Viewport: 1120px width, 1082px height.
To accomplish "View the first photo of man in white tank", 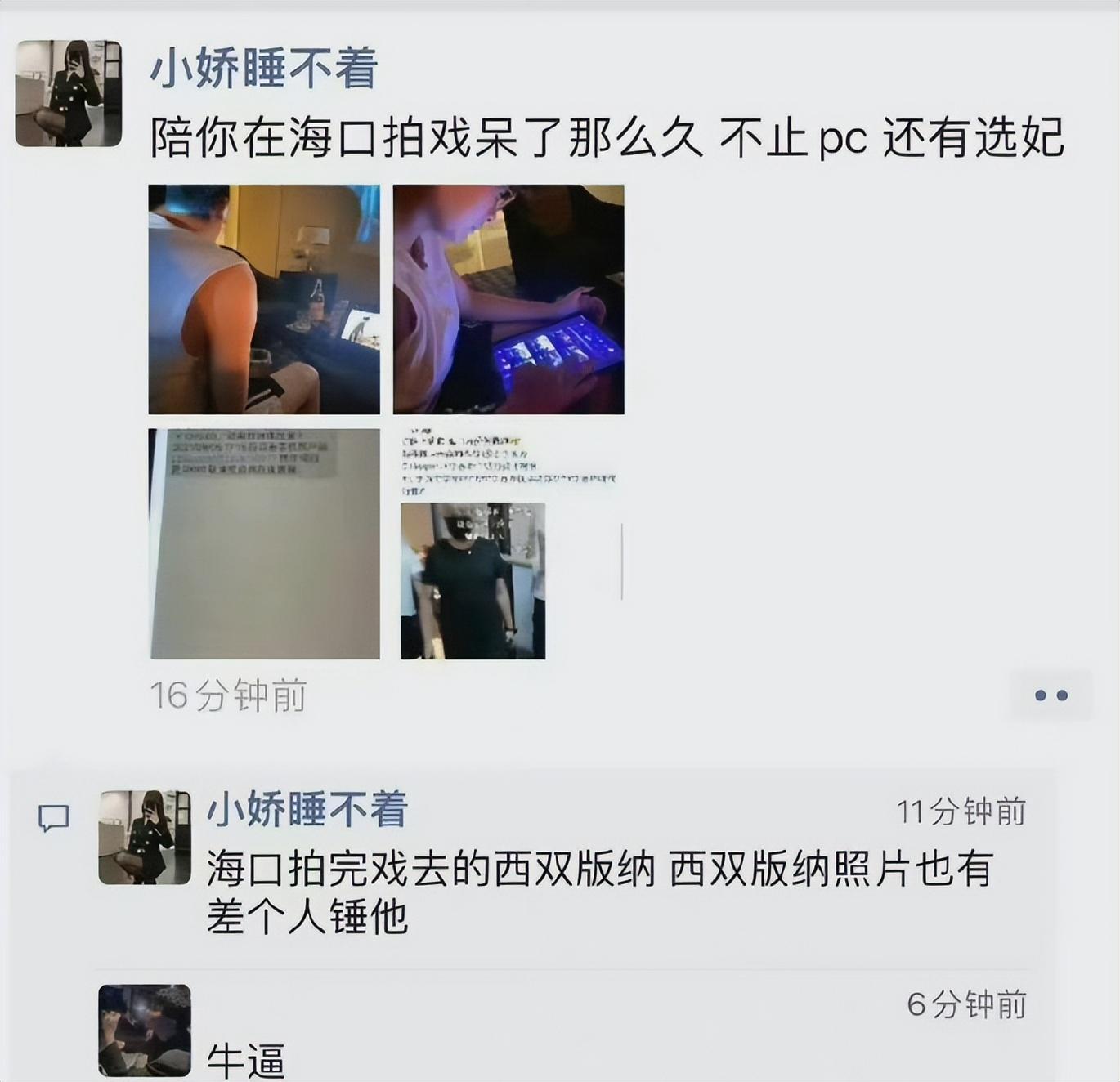I will point(264,299).
